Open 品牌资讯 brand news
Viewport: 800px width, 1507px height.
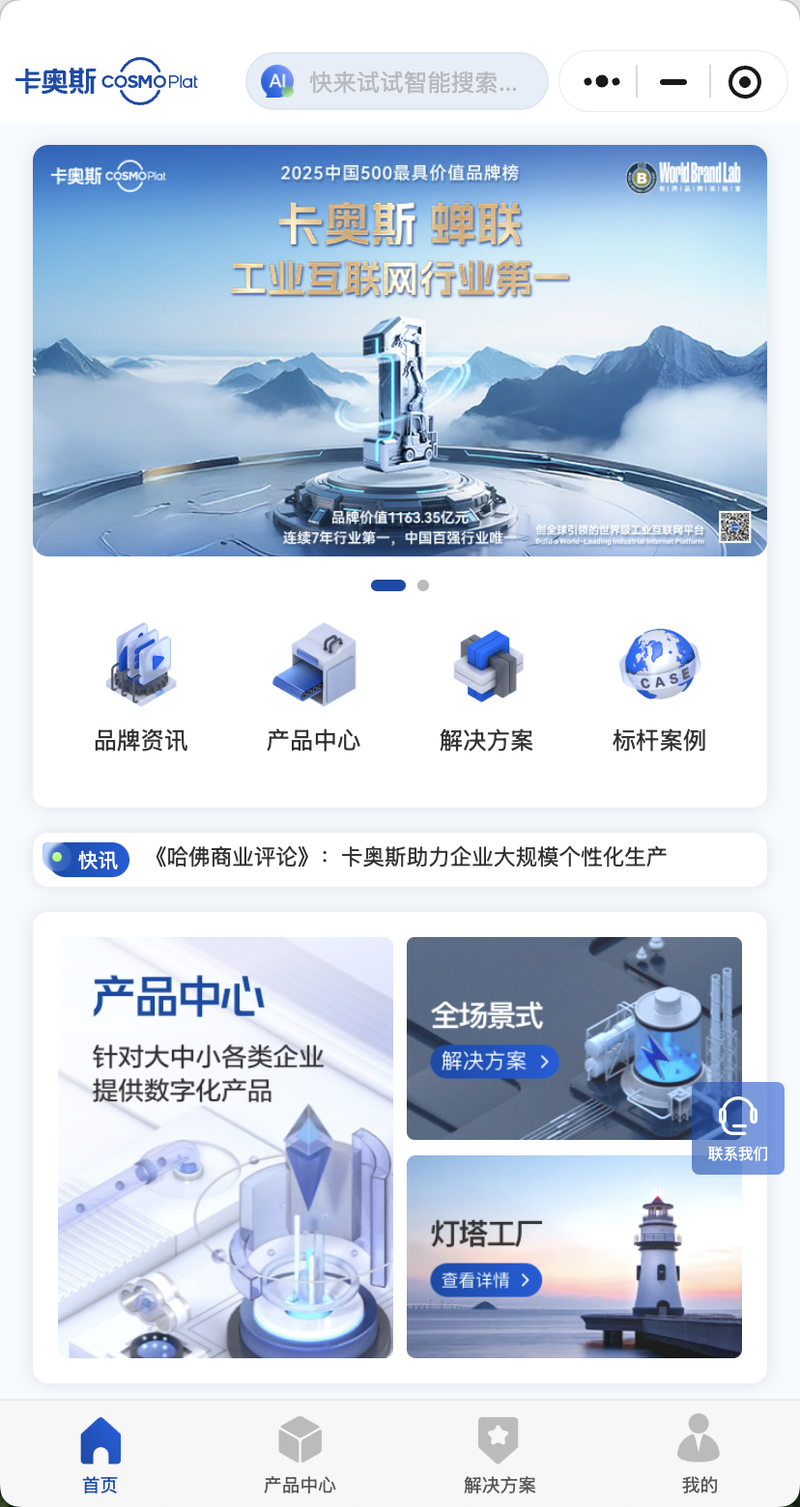pyautogui.click(x=141, y=688)
